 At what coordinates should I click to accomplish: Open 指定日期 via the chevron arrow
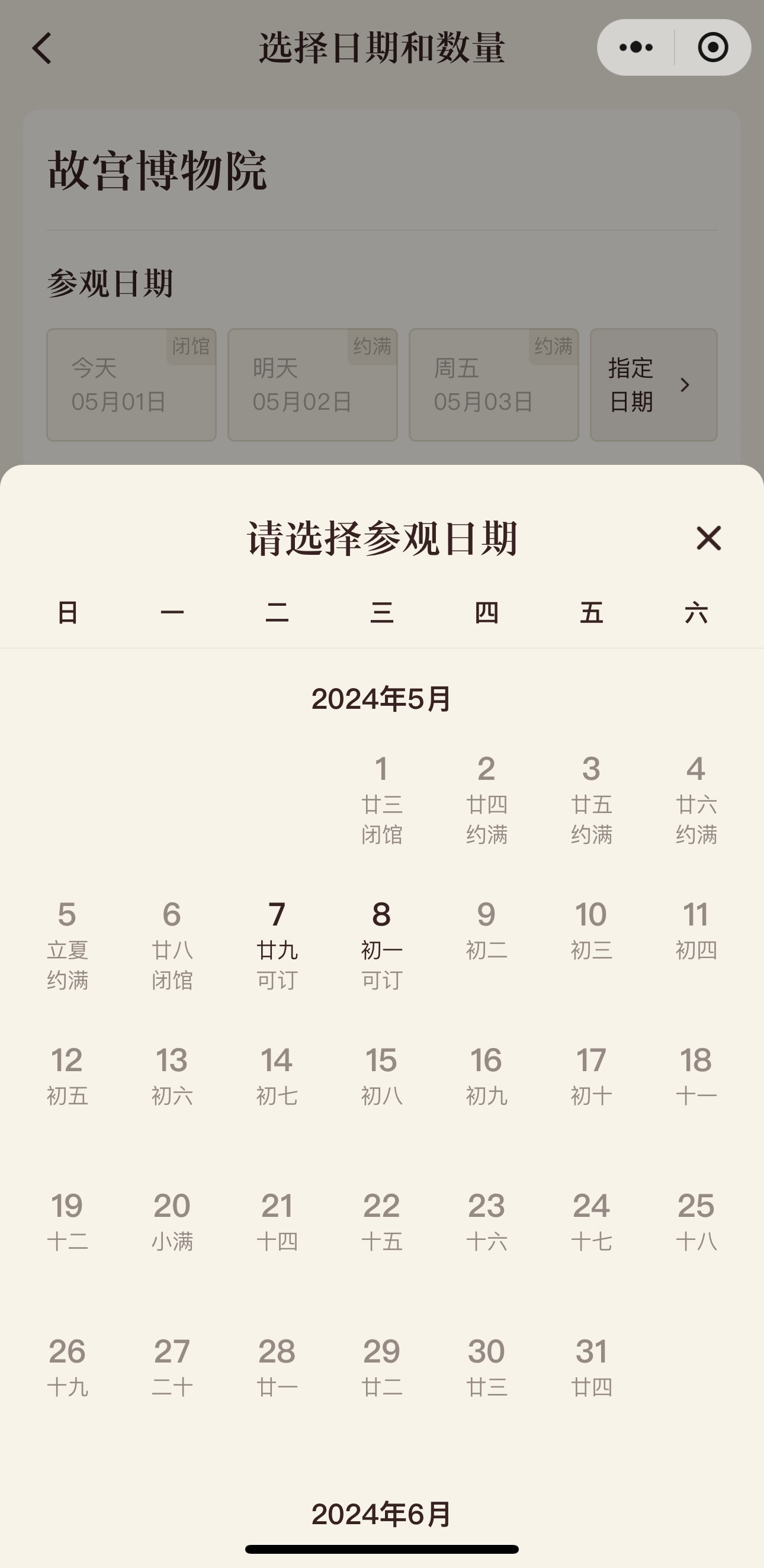coord(687,385)
